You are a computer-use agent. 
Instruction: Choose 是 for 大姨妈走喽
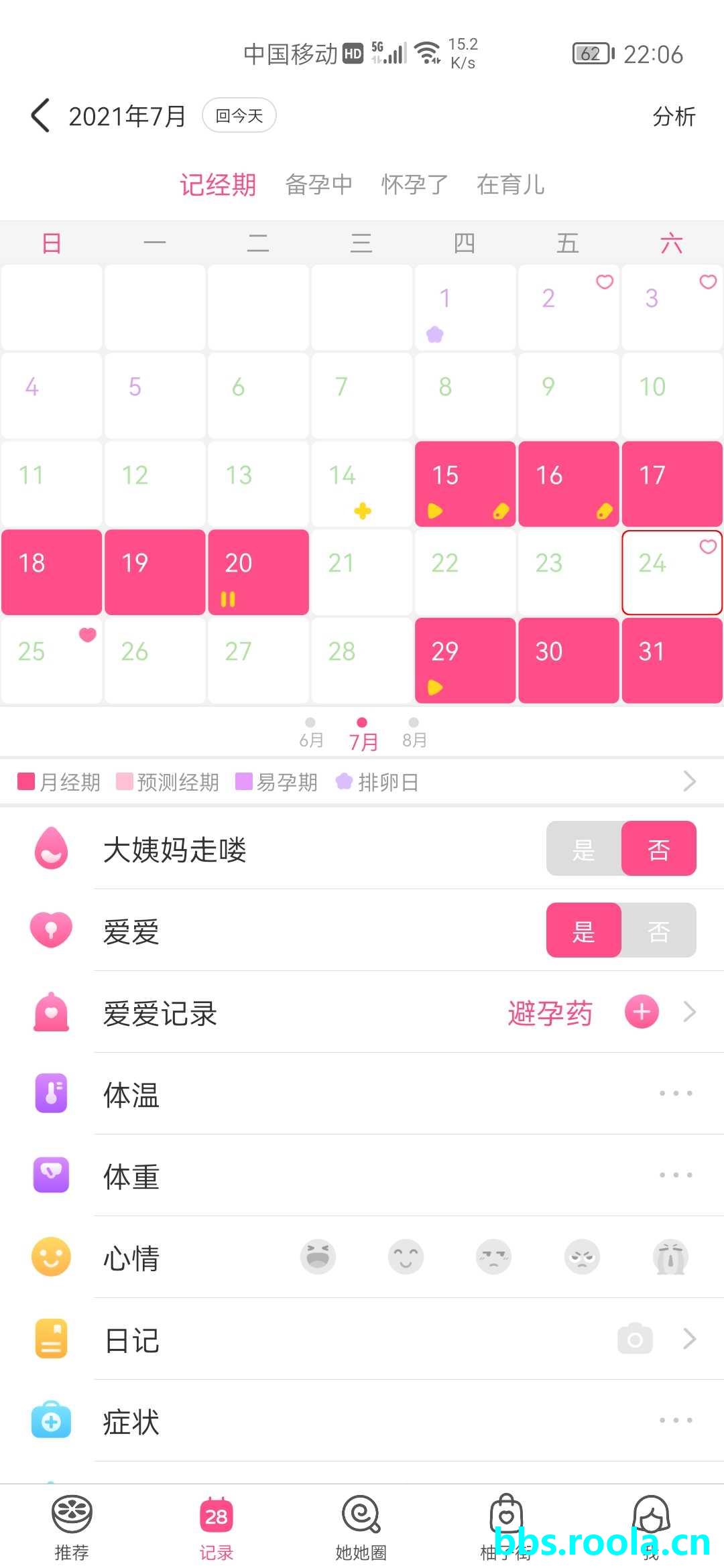[584, 850]
